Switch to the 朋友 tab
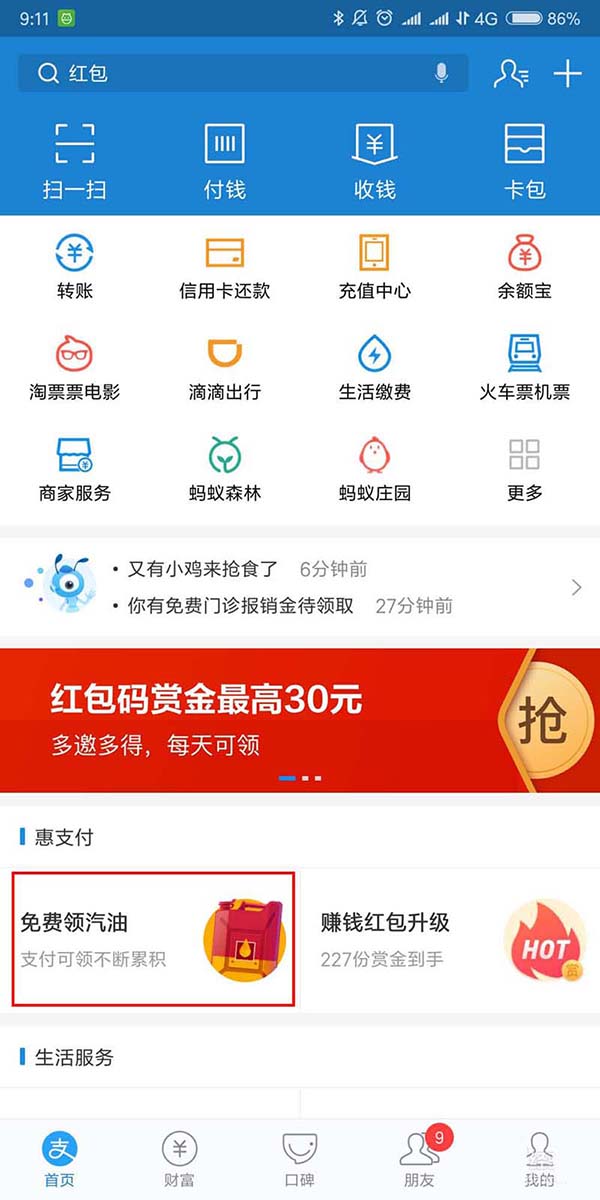 tap(420, 1158)
